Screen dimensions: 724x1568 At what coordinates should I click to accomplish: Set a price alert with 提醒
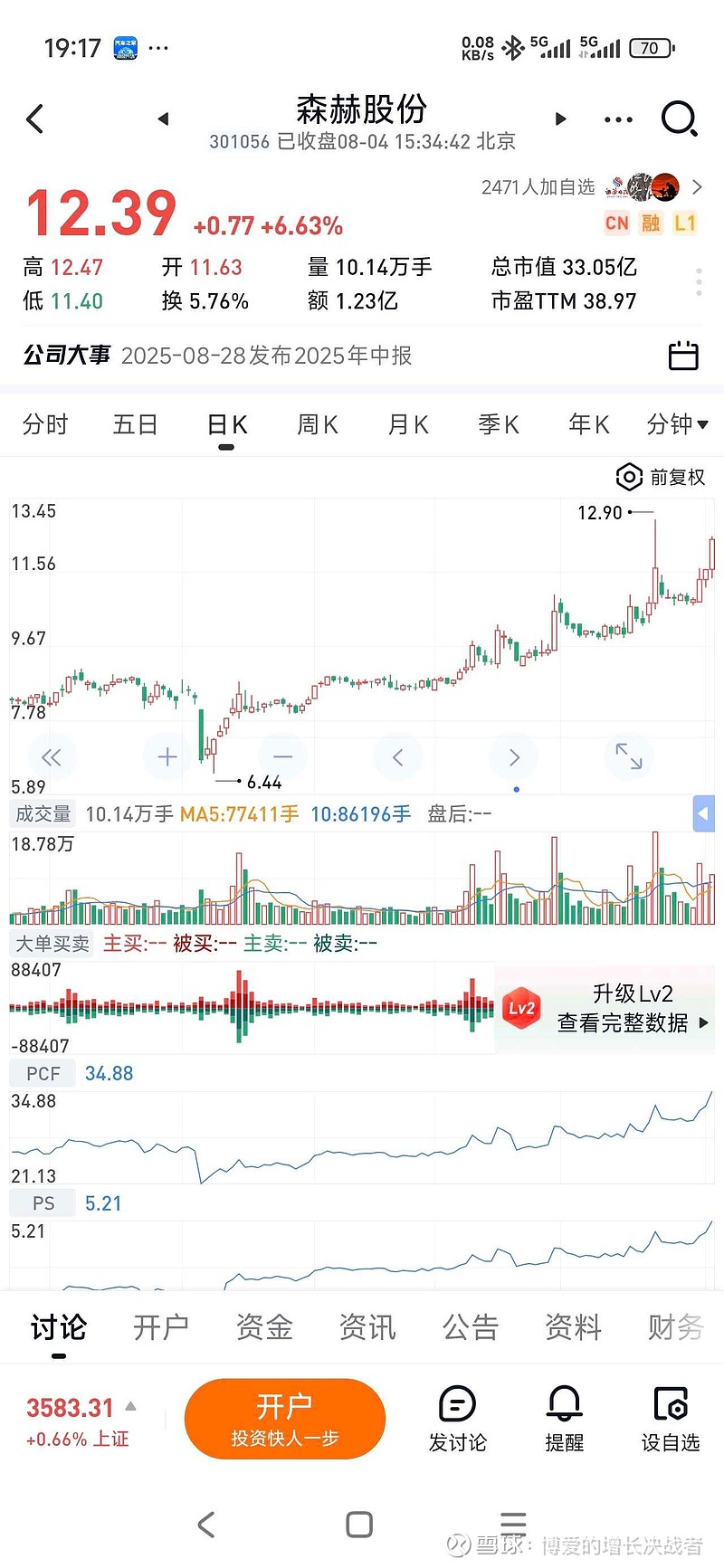(x=564, y=1419)
